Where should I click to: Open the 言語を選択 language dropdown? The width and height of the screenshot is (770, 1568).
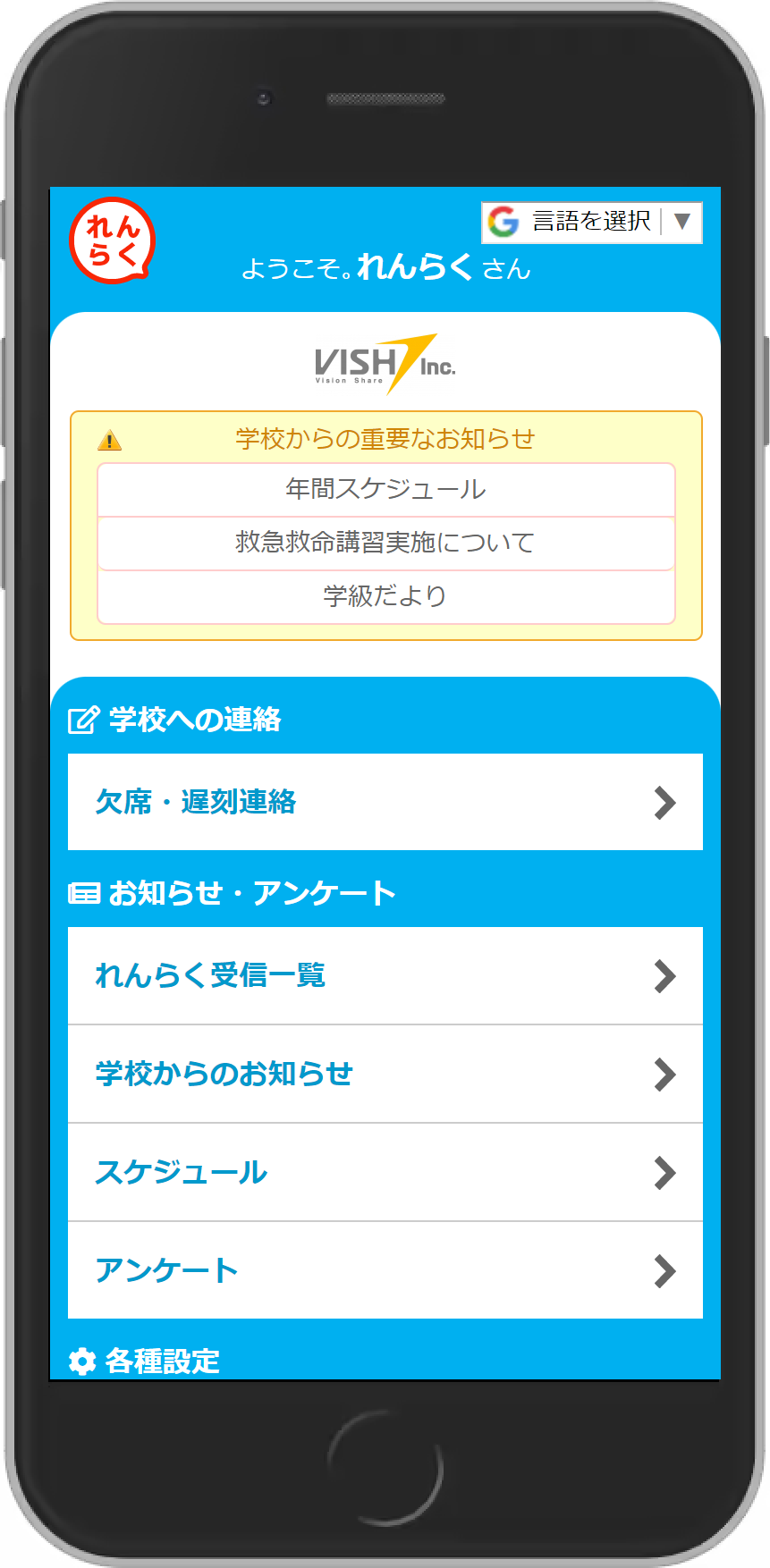point(592,222)
